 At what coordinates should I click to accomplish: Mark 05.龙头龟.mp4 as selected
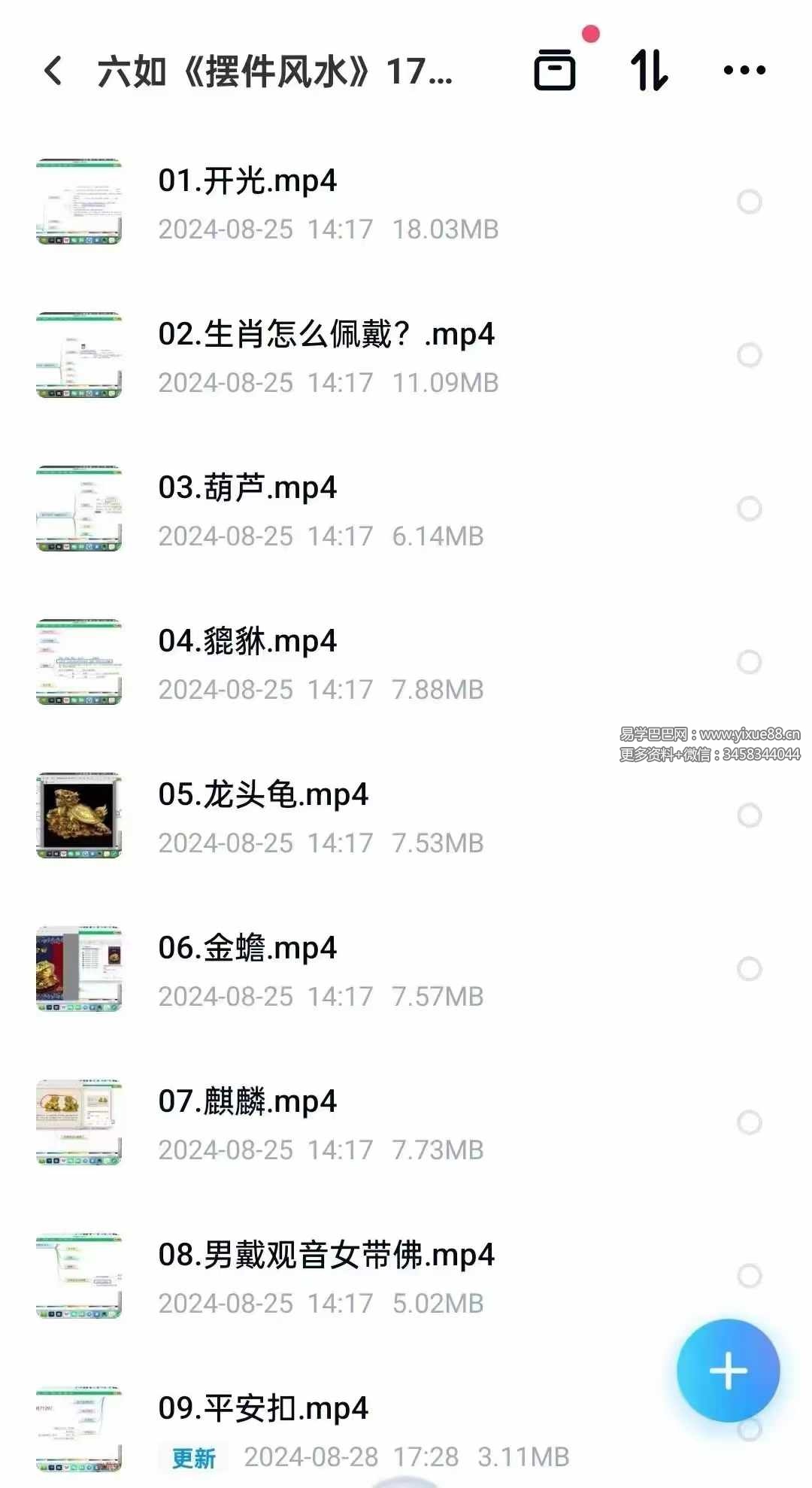pyautogui.click(x=750, y=815)
